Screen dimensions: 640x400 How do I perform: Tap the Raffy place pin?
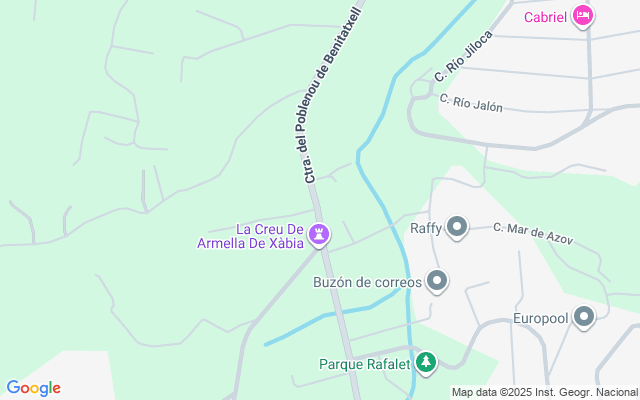click(458, 228)
